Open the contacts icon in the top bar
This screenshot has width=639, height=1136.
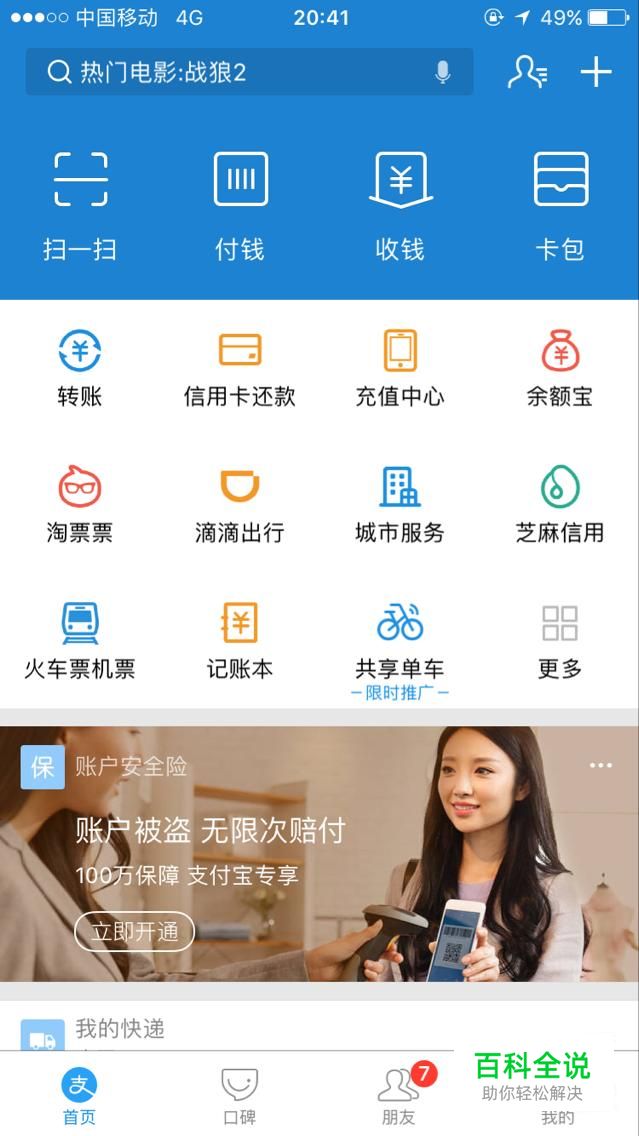(x=527, y=72)
